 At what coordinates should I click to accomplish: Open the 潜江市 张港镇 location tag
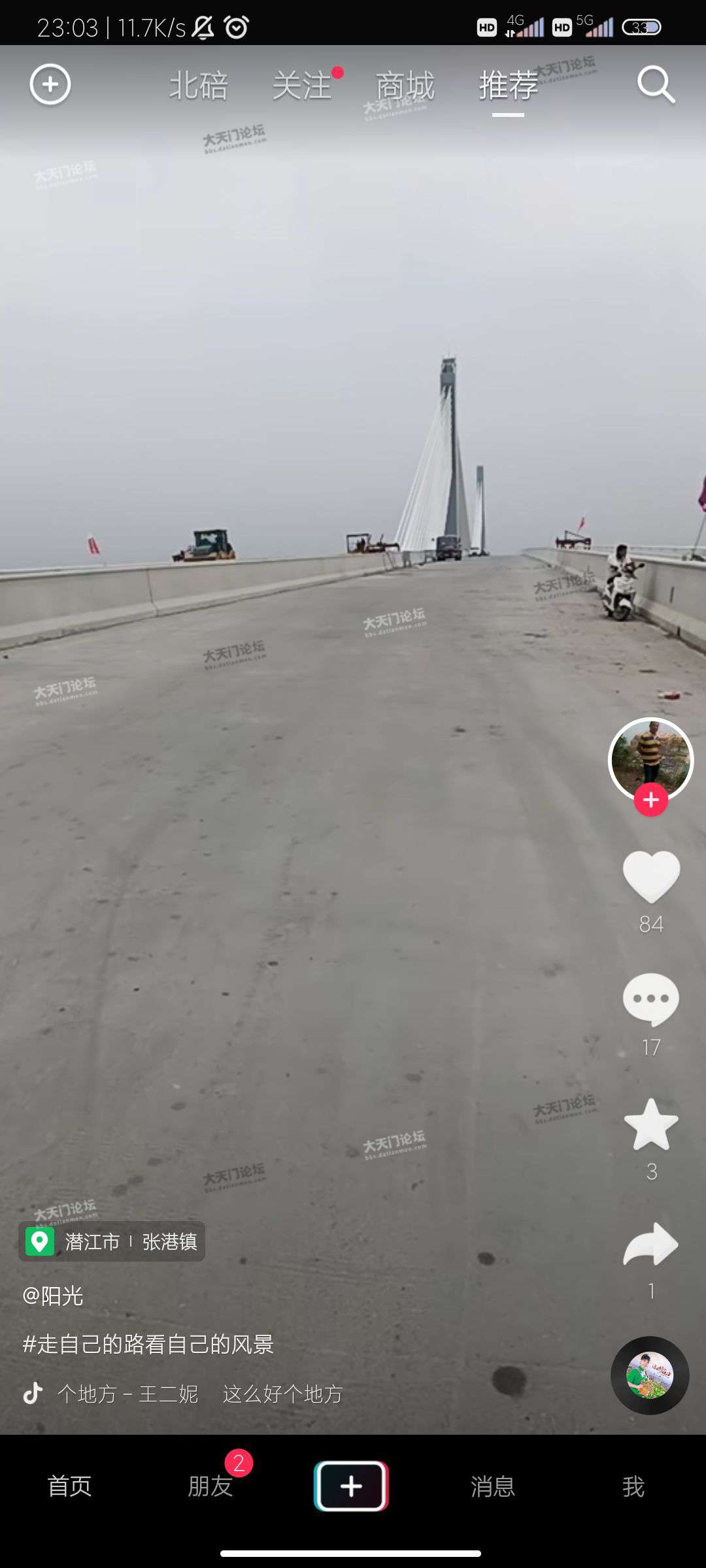pos(112,1241)
